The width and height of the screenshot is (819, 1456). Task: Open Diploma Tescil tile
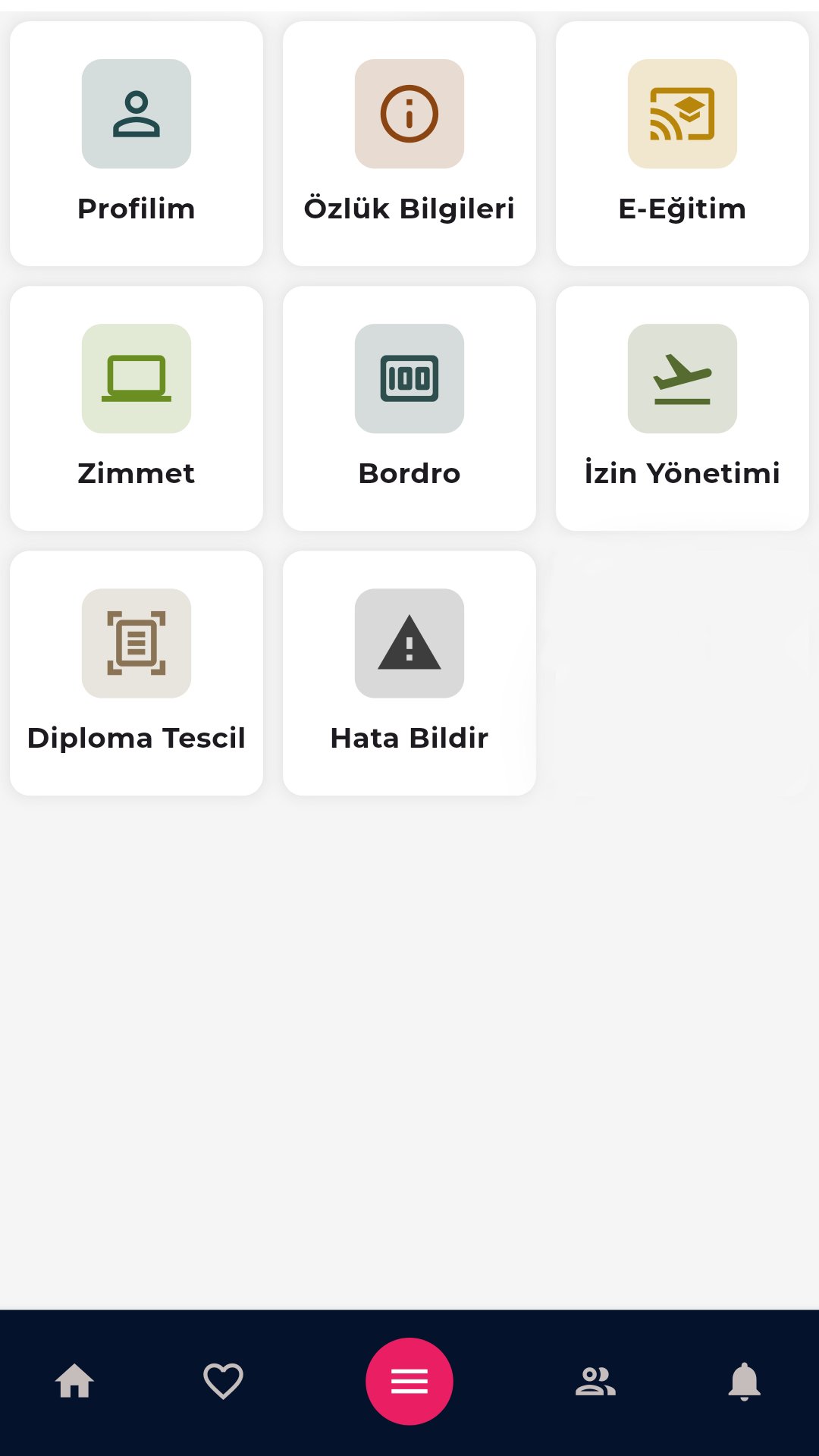pos(136,673)
